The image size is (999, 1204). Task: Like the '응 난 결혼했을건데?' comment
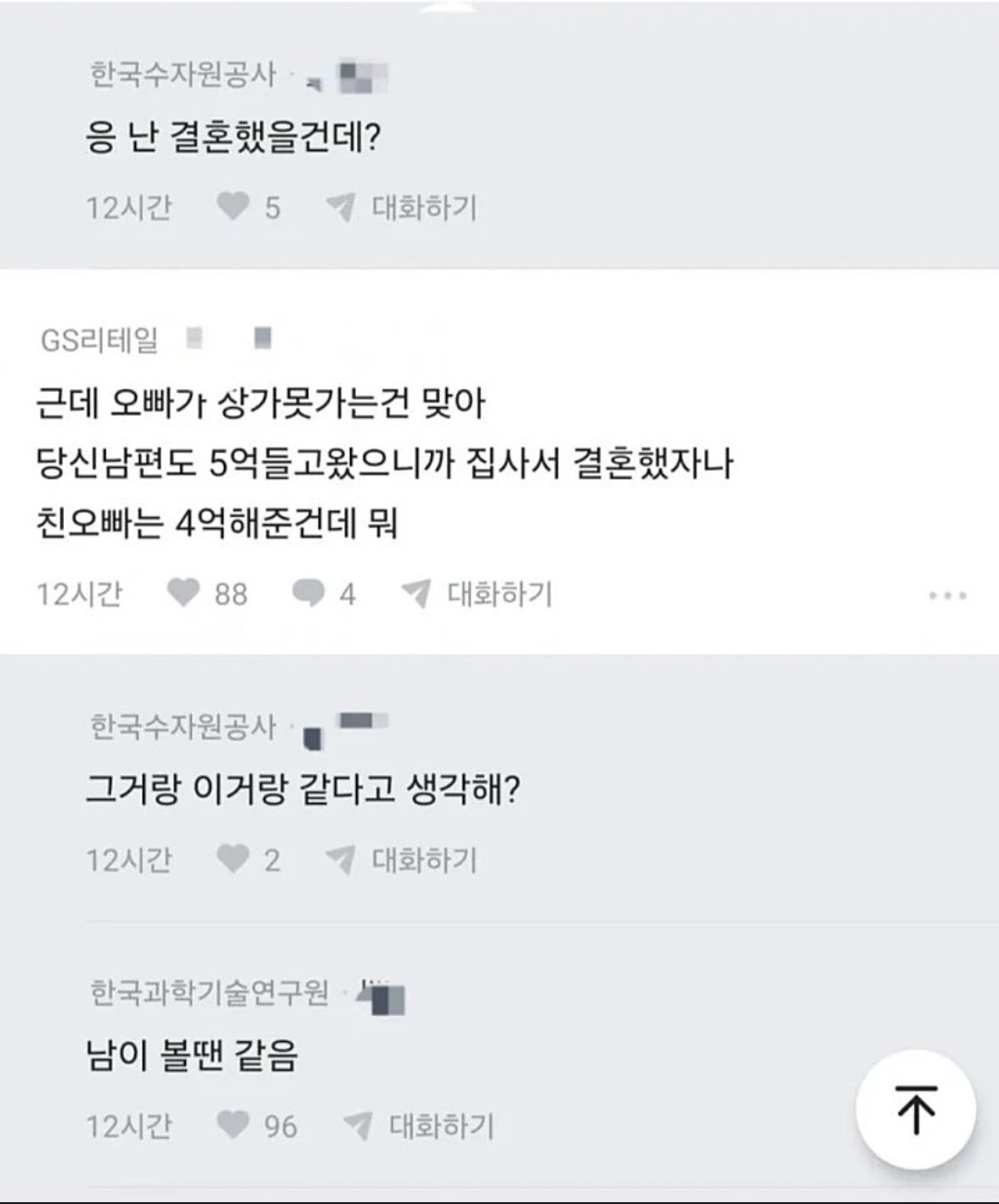pyautogui.click(x=233, y=206)
